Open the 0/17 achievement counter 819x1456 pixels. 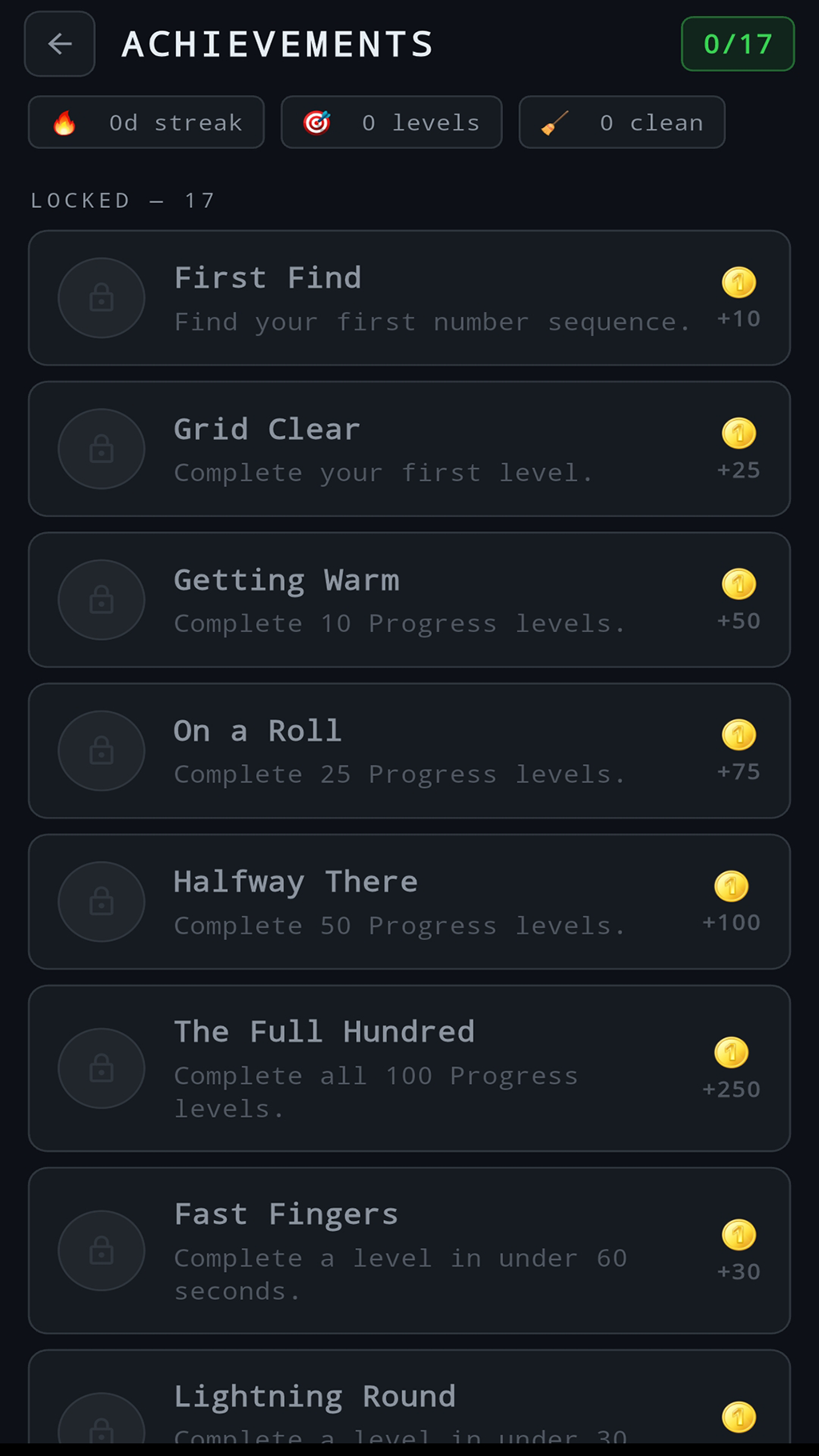737,44
